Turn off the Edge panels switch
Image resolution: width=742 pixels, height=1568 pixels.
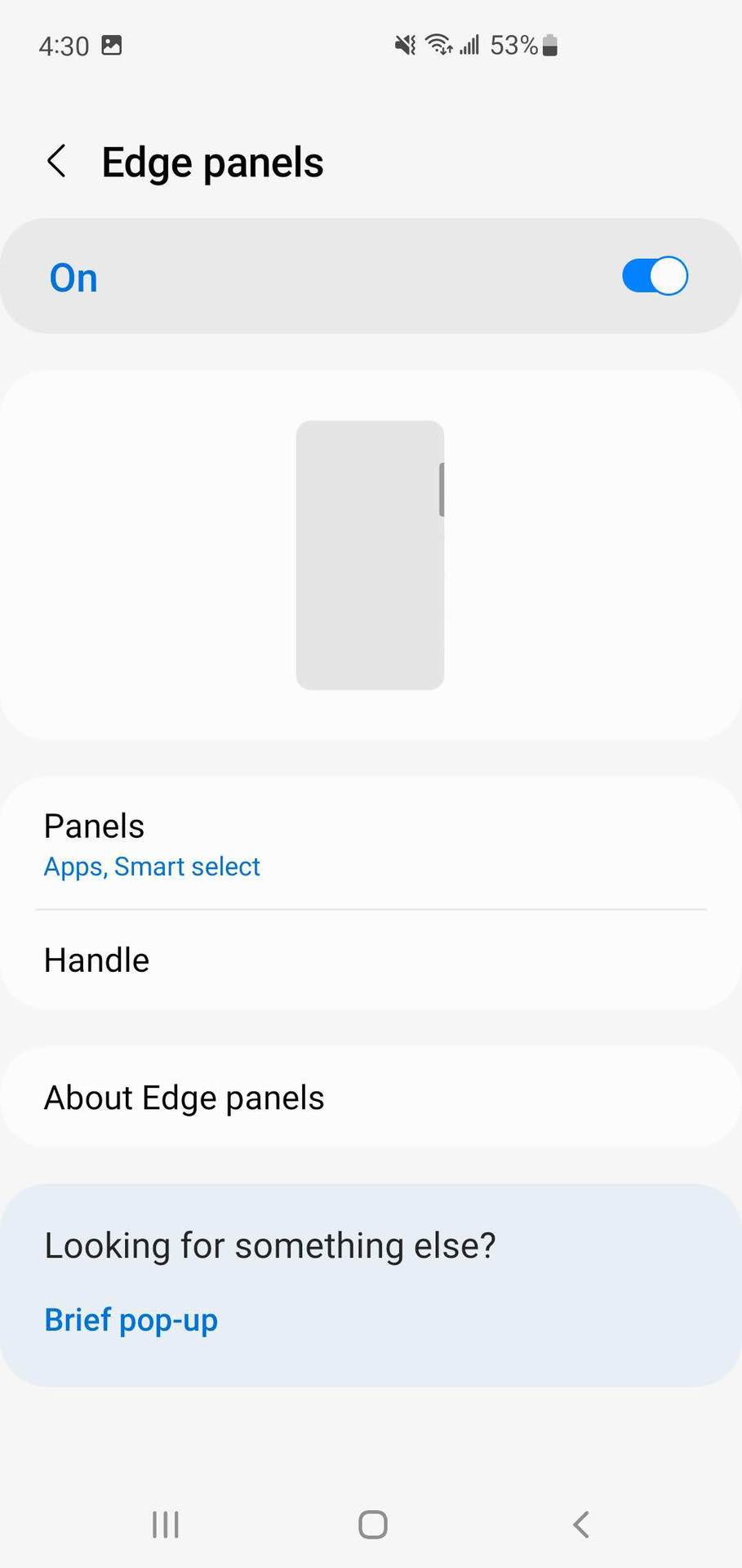pyautogui.click(x=654, y=276)
